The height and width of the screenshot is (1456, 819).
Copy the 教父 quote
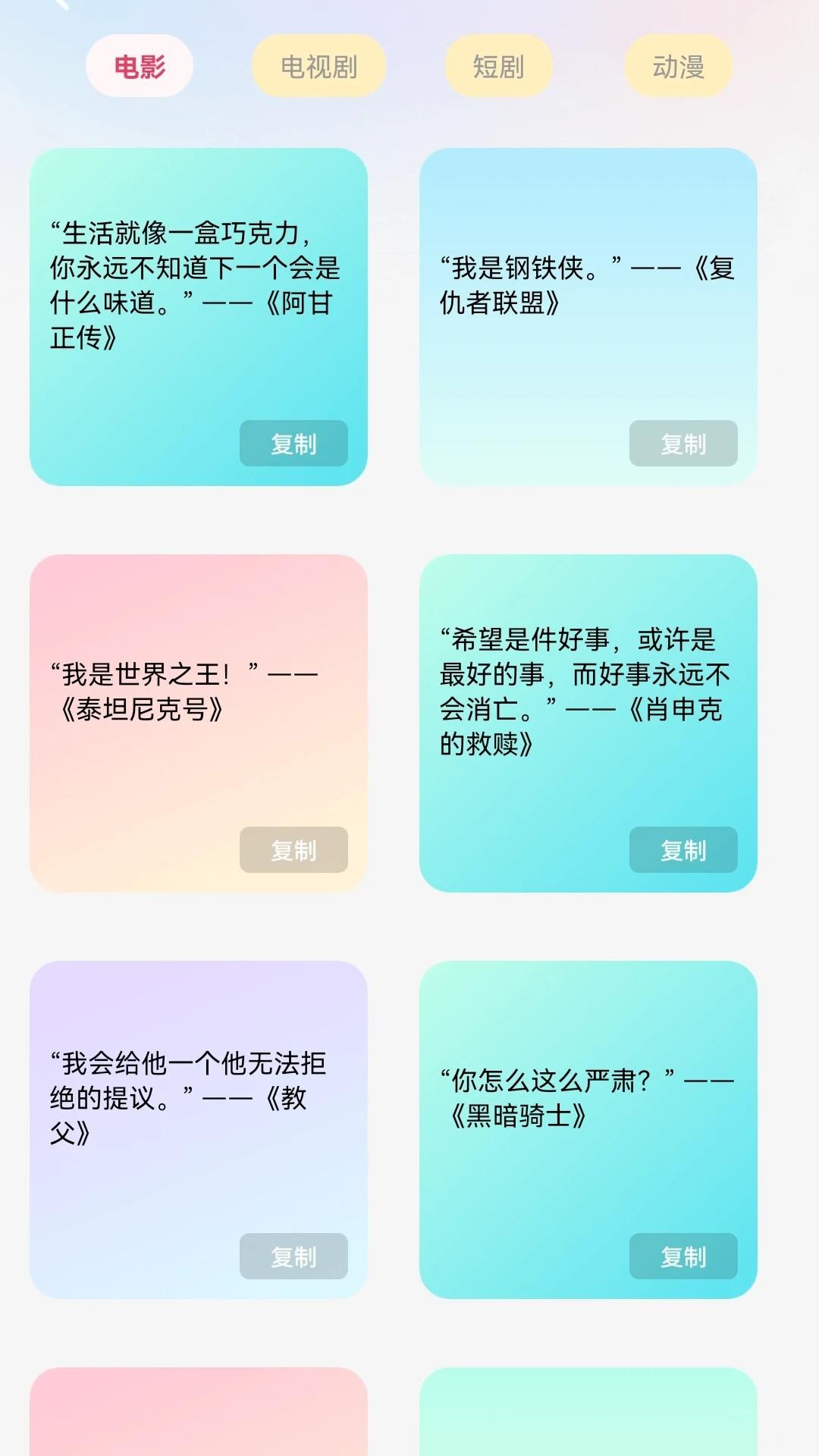click(x=293, y=1256)
